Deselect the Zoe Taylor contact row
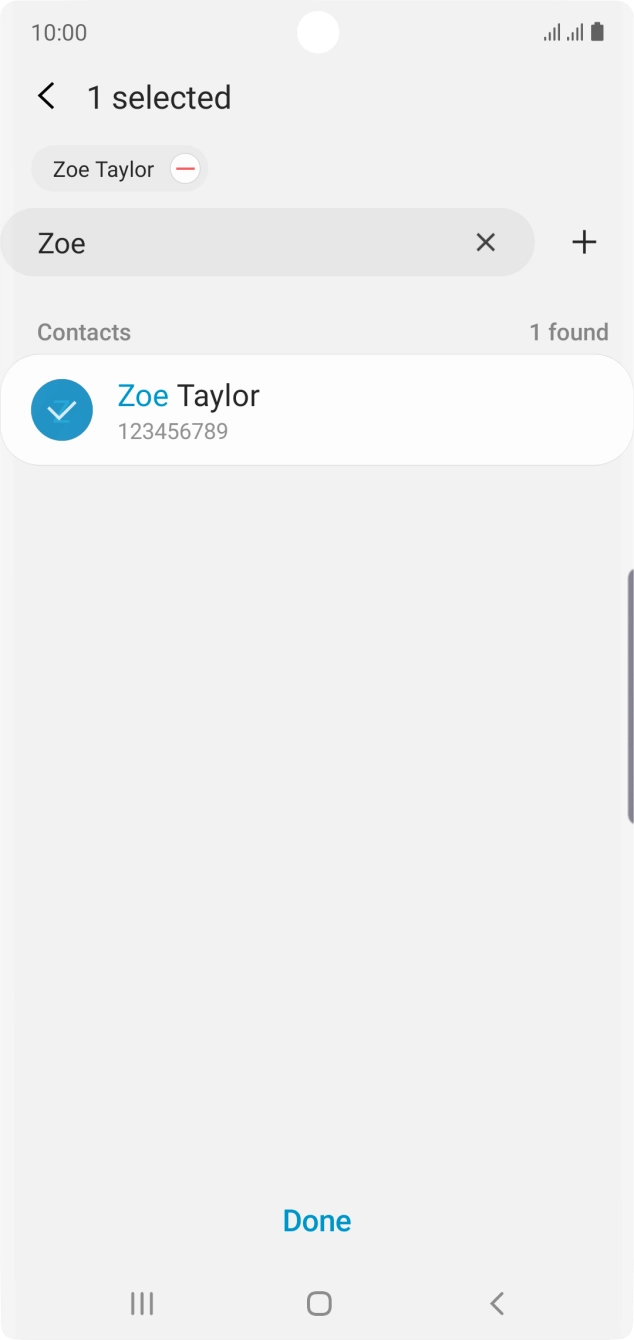This screenshot has height=1340, width=634. pyautogui.click(x=316, y=410)
